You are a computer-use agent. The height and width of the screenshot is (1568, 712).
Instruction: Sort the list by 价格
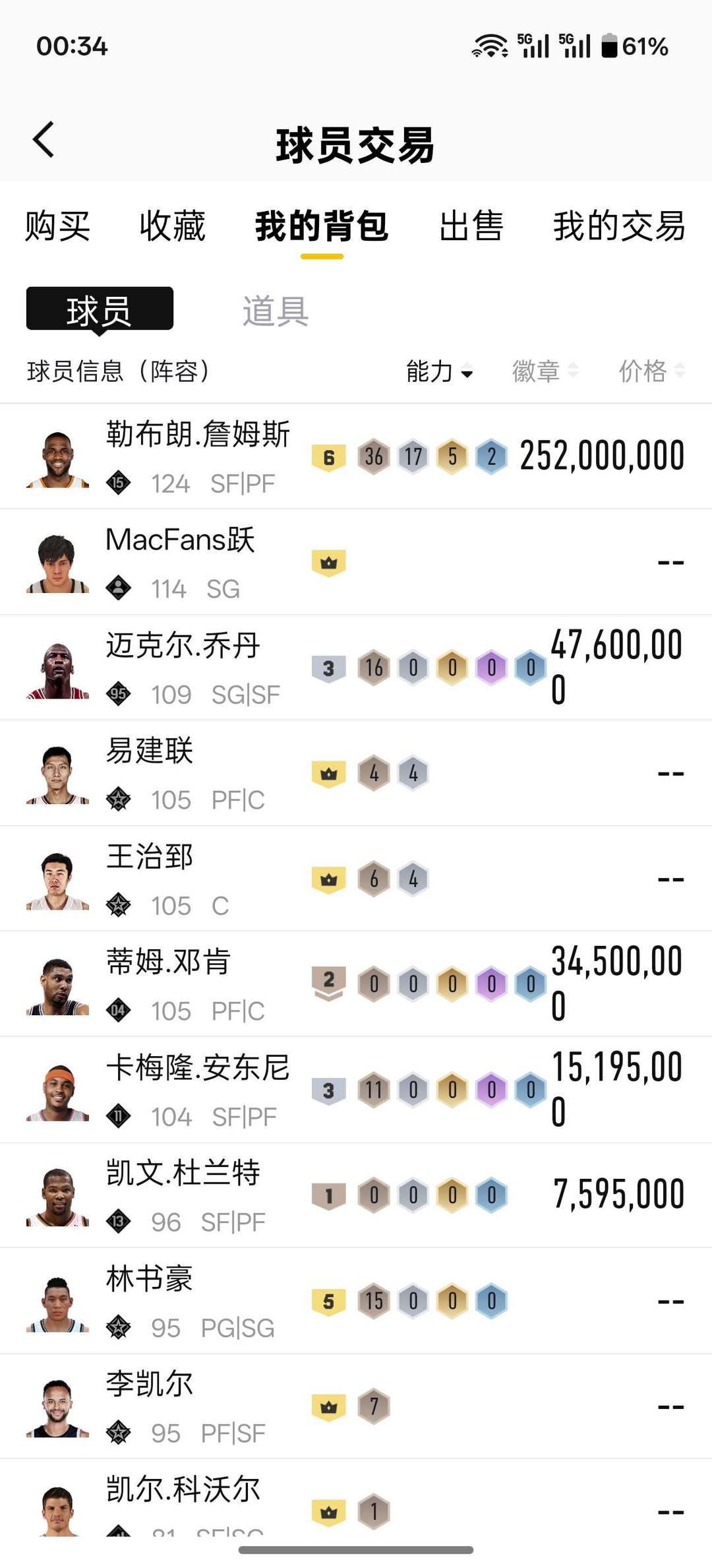[651, 371]
